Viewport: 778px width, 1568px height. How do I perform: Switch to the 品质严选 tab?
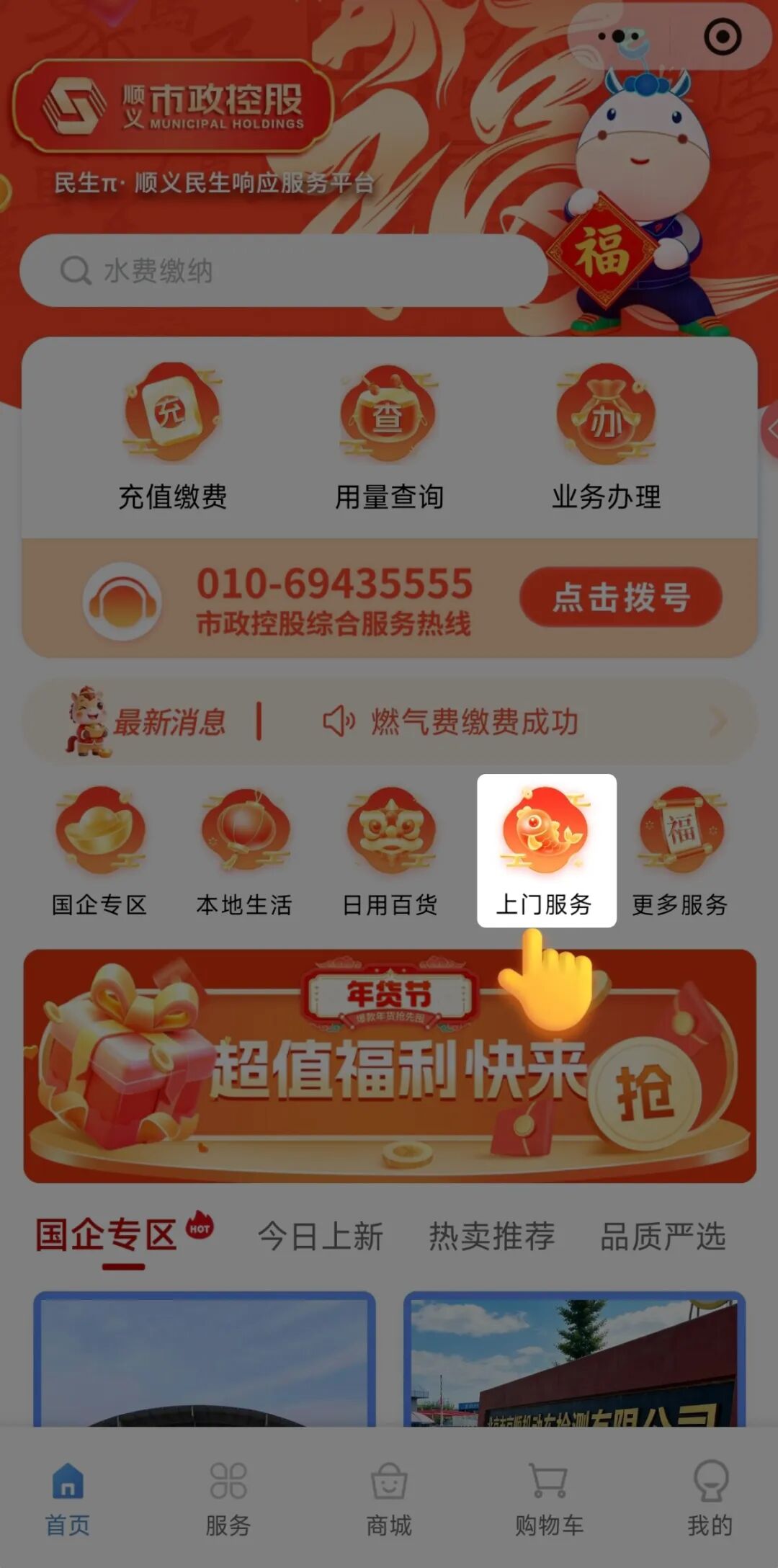(663, 1237)
